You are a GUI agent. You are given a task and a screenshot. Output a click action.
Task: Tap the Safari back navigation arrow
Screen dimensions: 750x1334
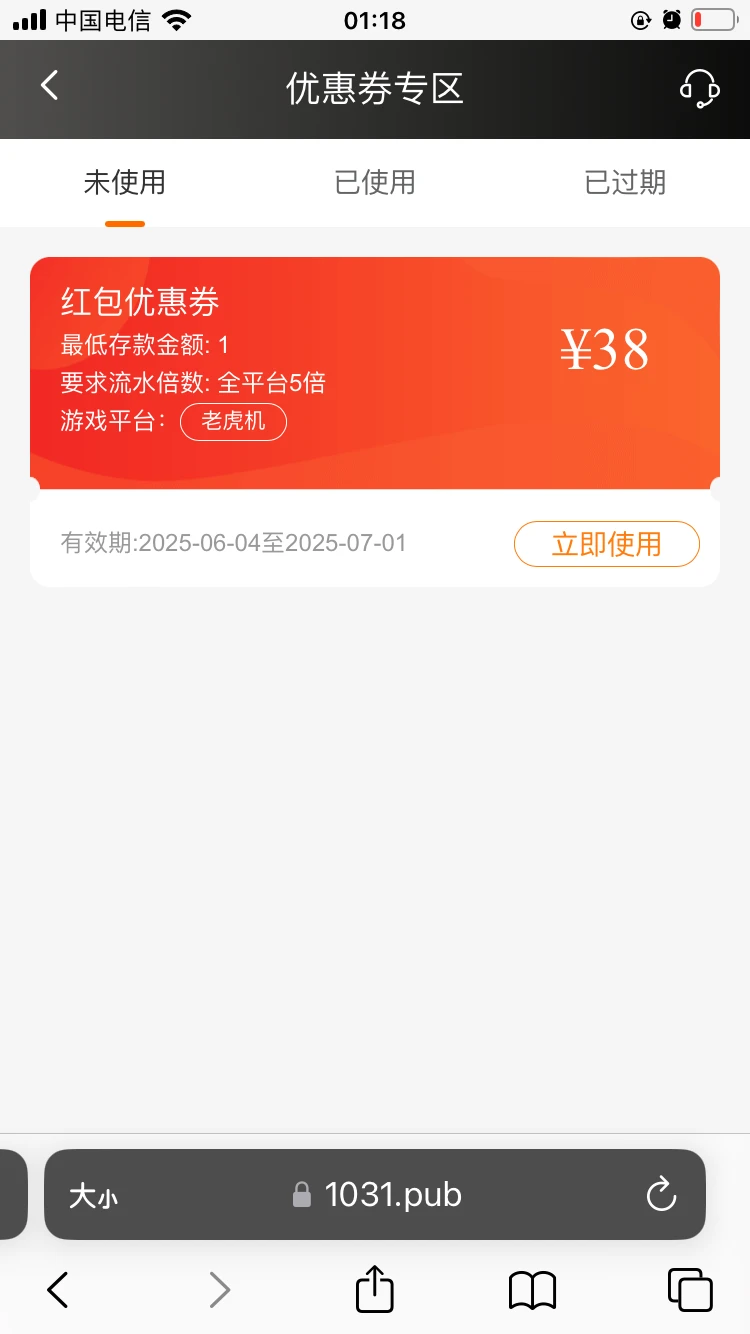tap(56, 1290)
